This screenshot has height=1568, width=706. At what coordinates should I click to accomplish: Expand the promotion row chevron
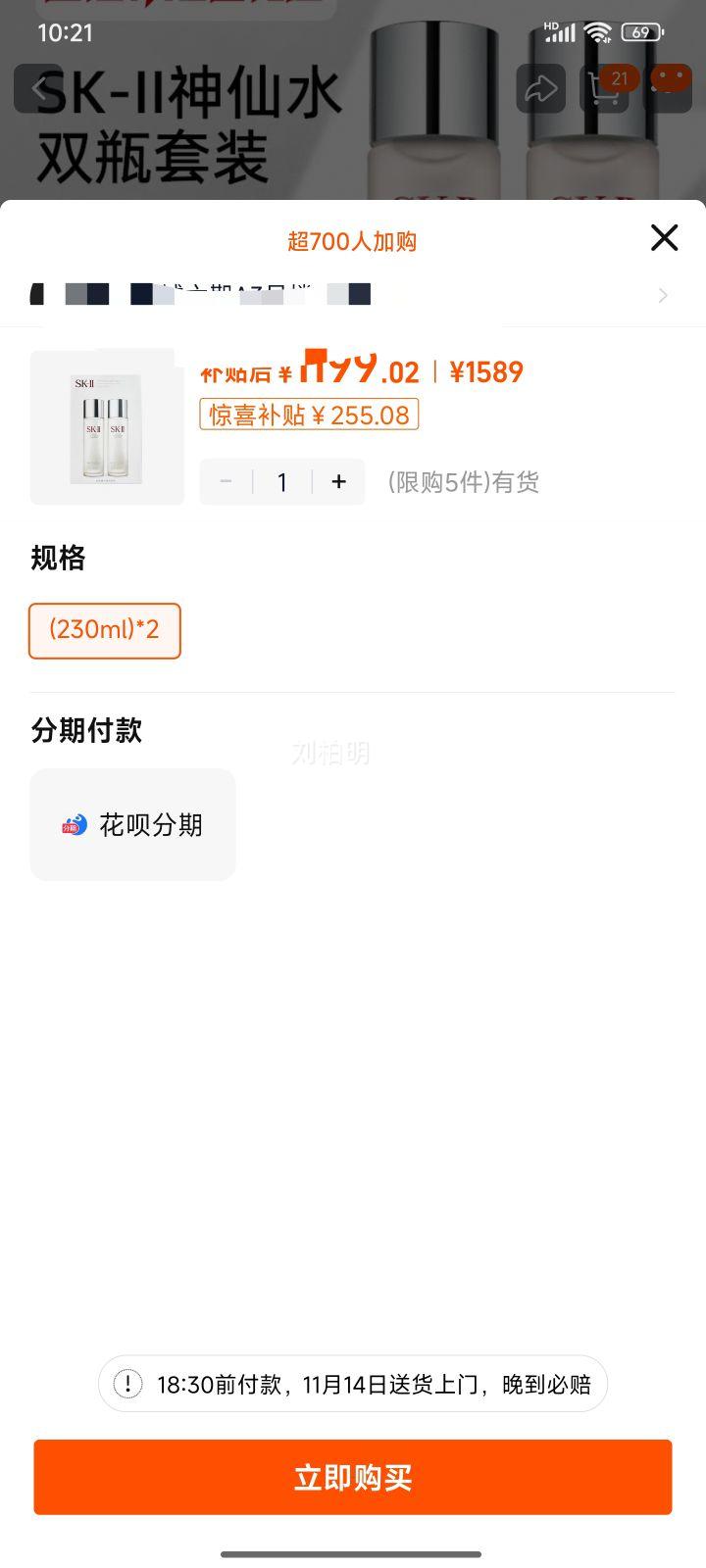coord(664,295)
